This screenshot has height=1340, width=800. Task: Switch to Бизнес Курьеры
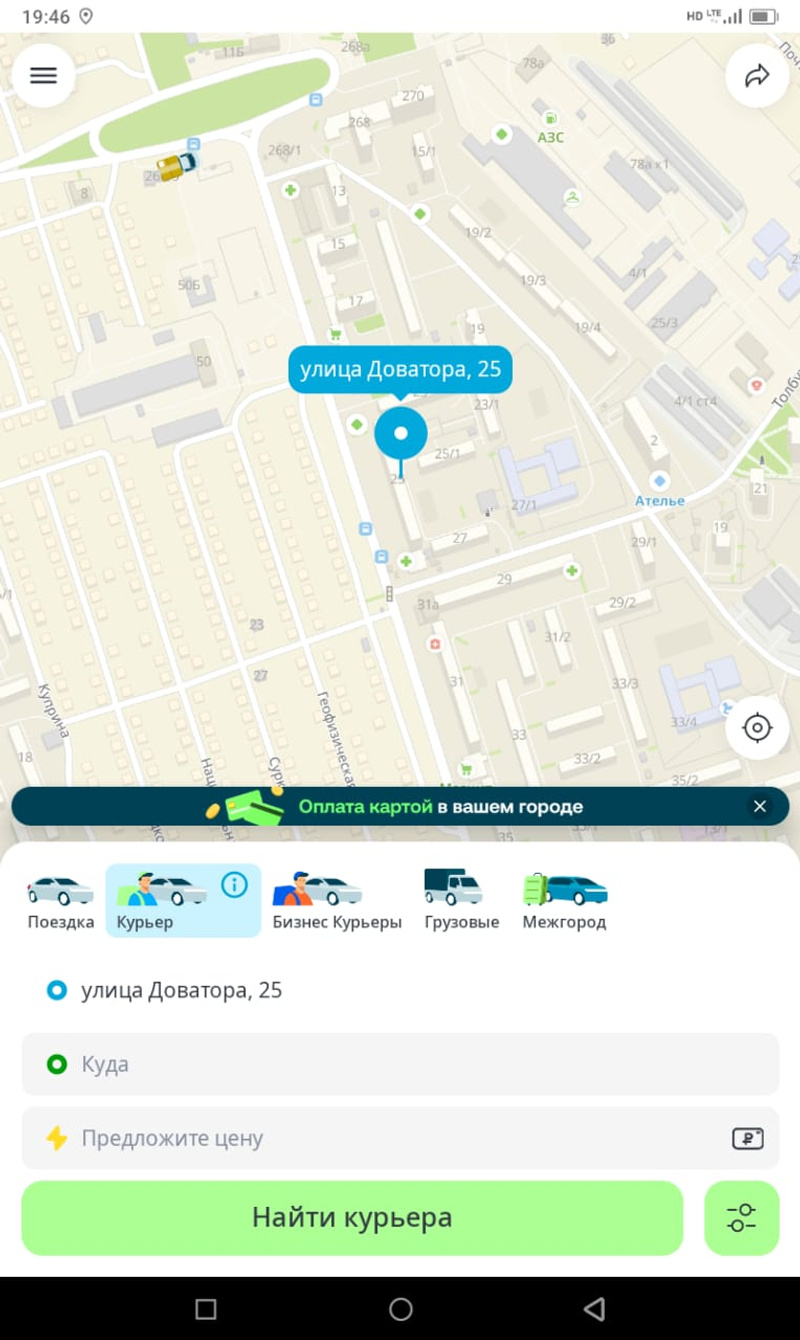(337, 901)
